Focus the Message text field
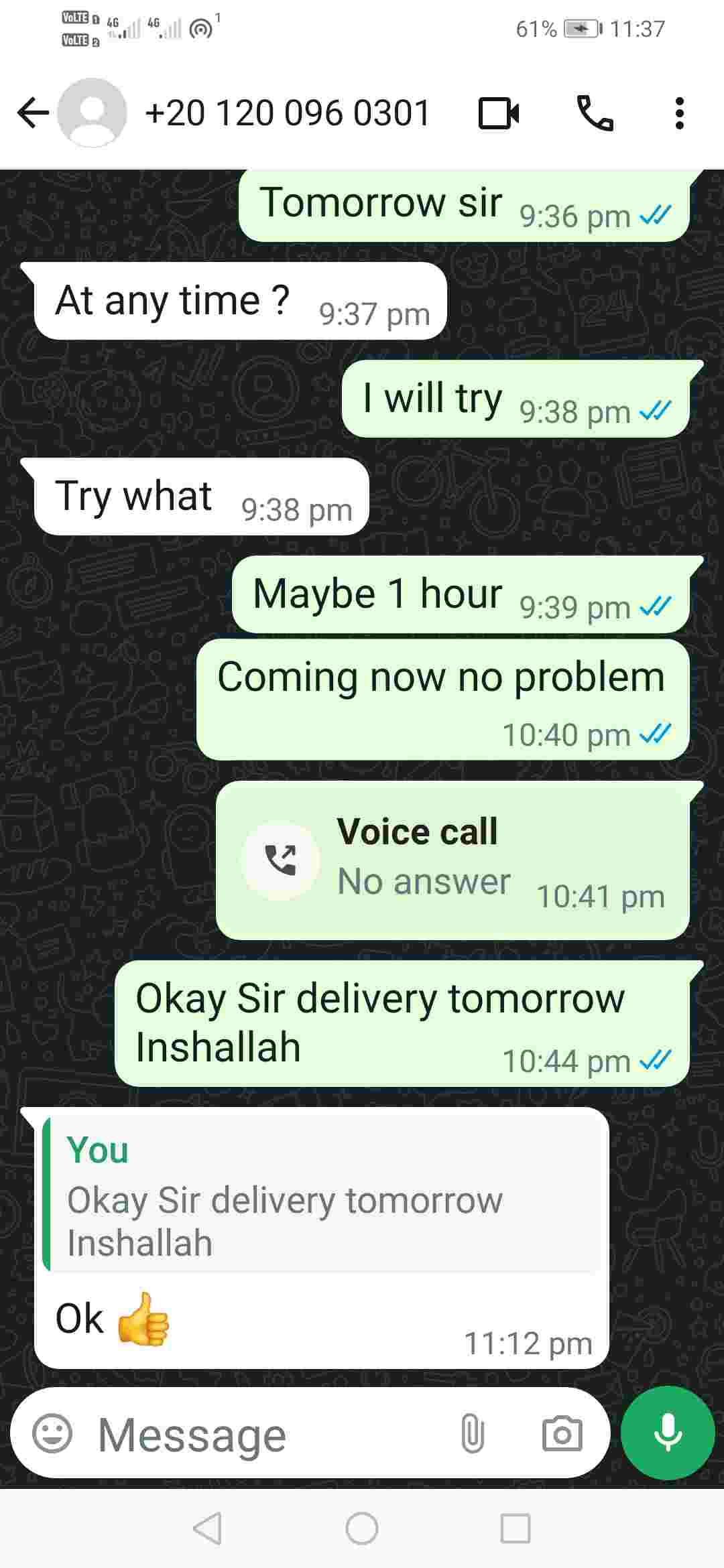 pyautogui.click(x=268, y=1435)
